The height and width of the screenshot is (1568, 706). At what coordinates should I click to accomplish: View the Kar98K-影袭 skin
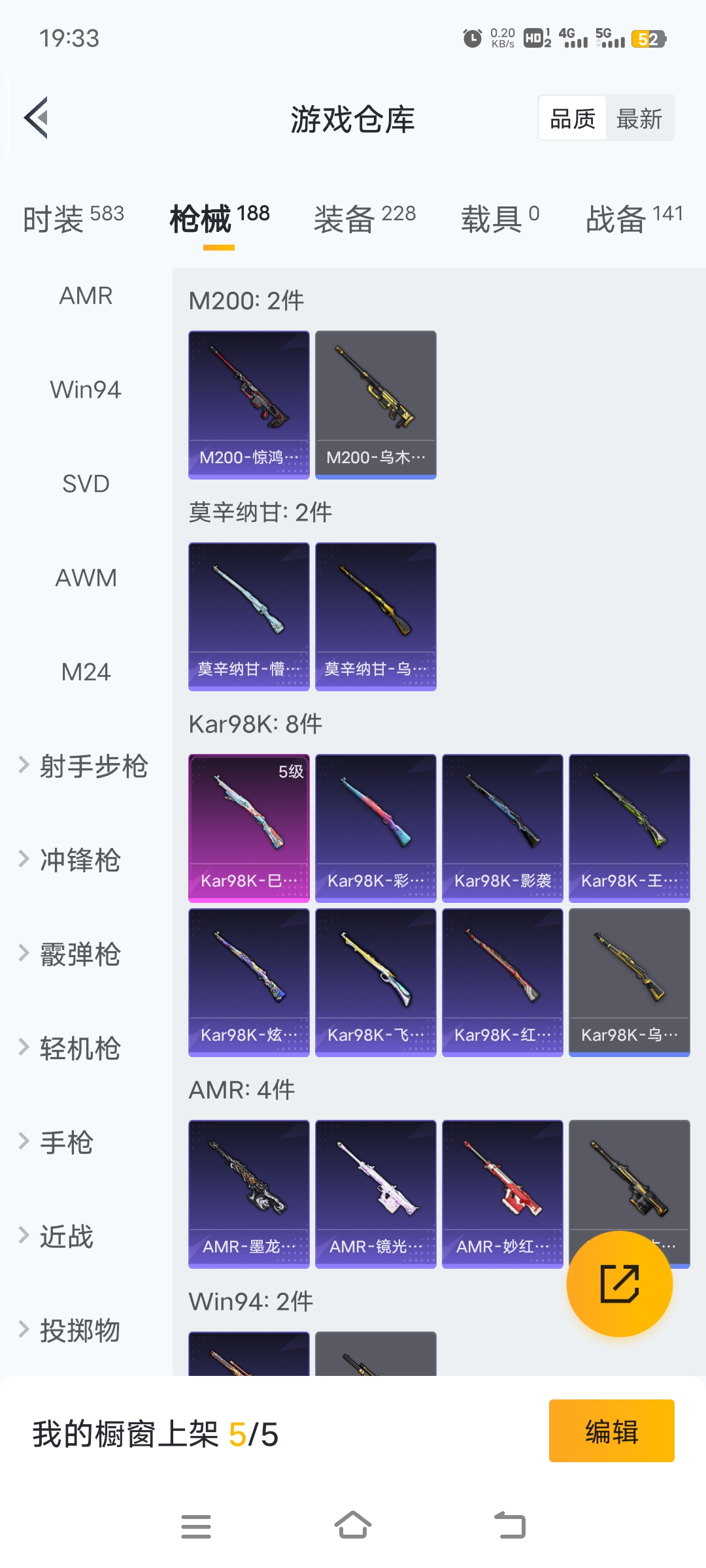[x=502, y=828]
